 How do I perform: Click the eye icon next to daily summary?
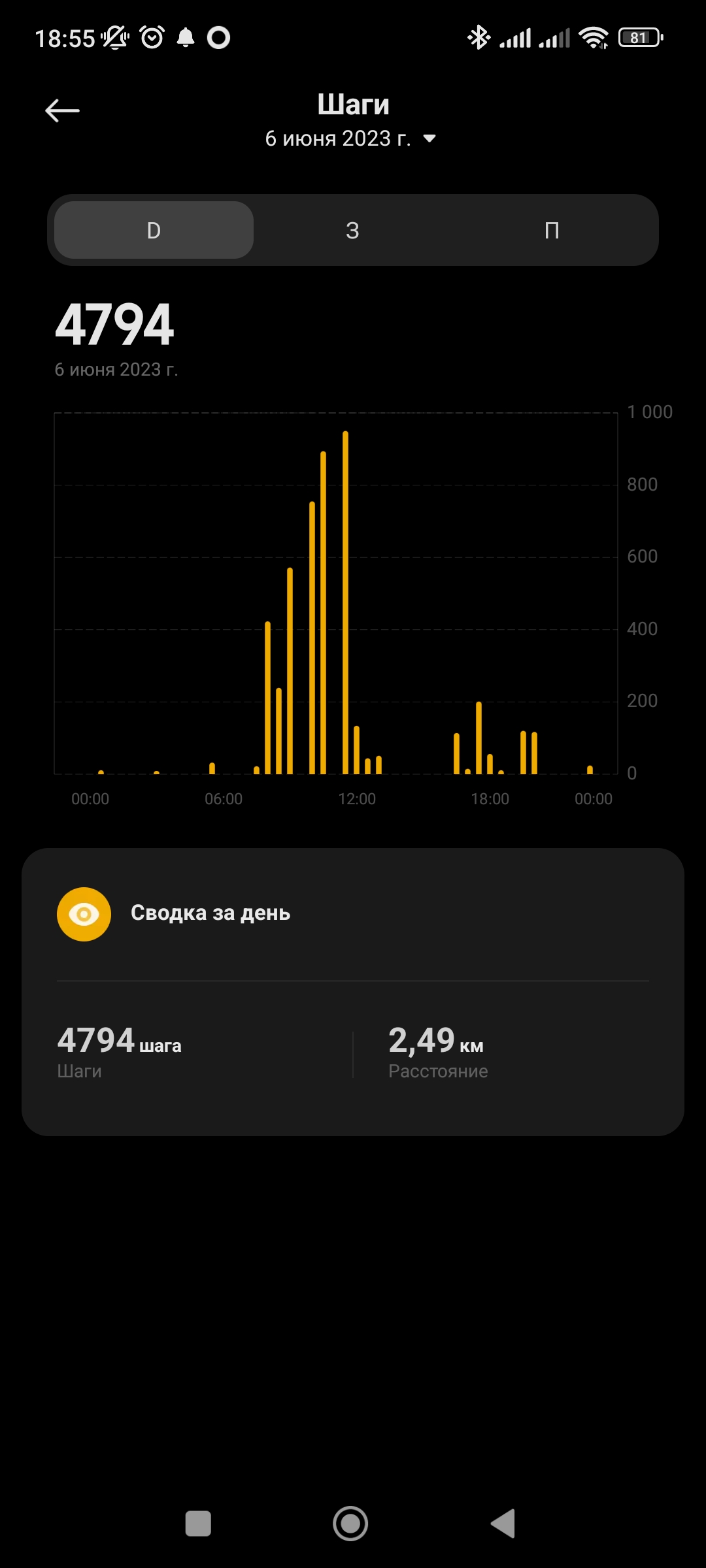[84, 913]
